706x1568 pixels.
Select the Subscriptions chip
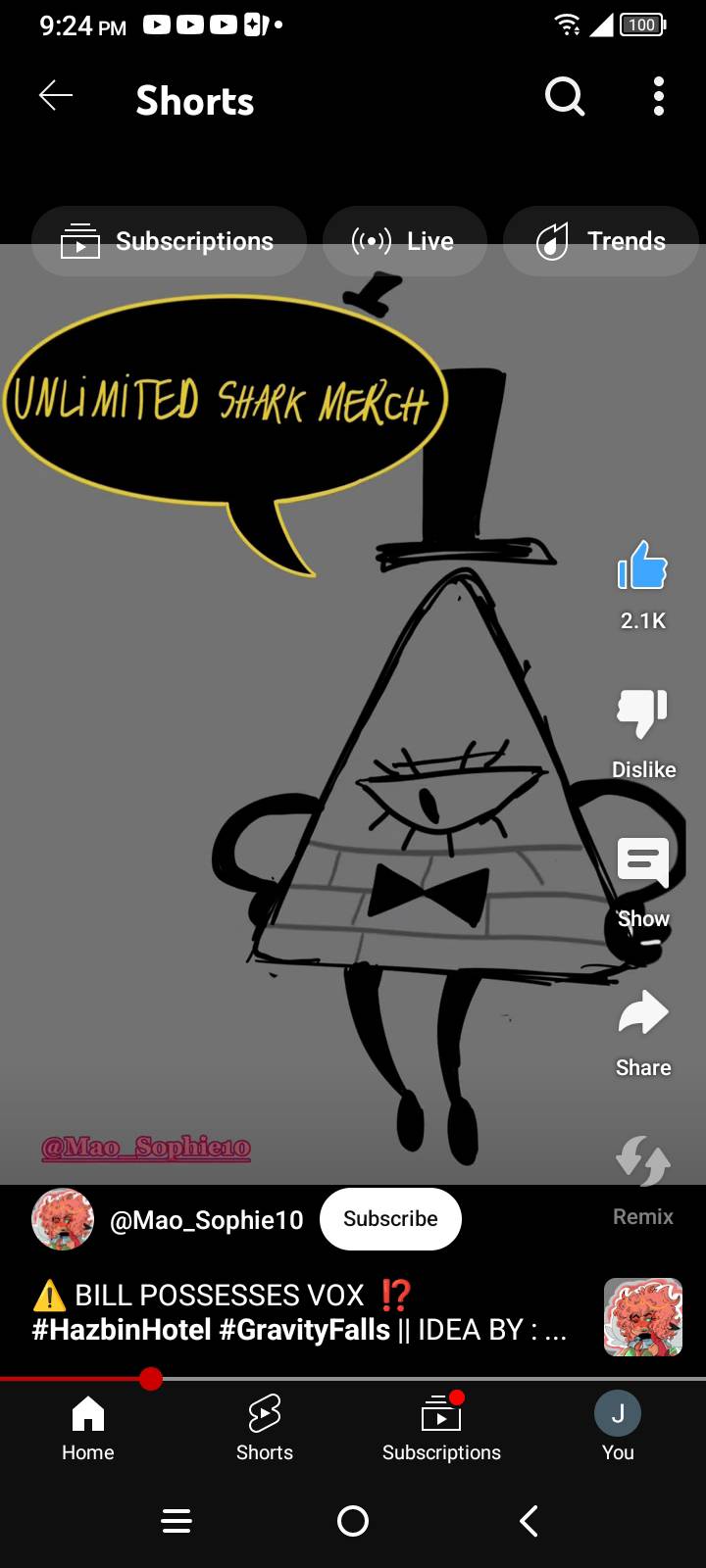pyautogui.click(x=169, y=241)
